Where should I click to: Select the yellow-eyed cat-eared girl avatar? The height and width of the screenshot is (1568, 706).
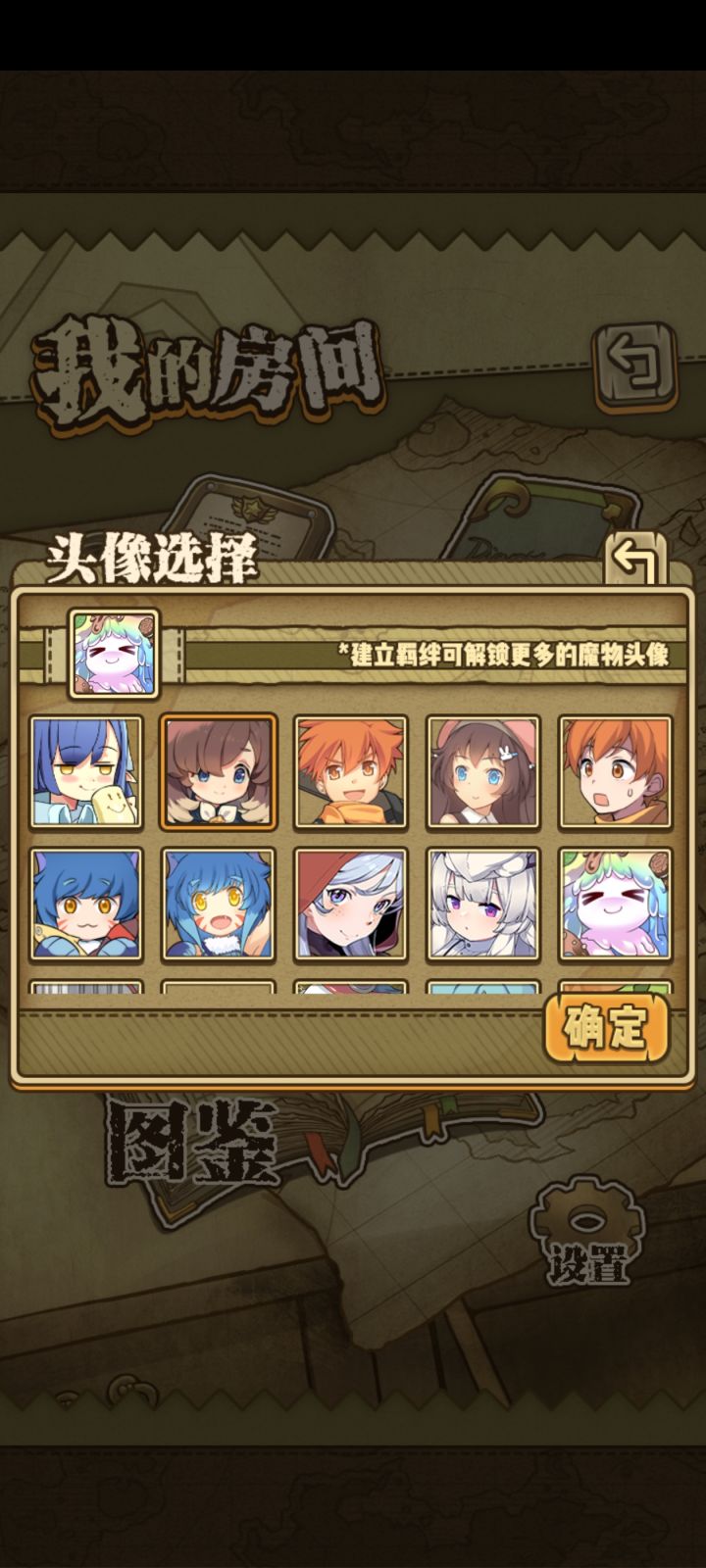tap(216, 905)
